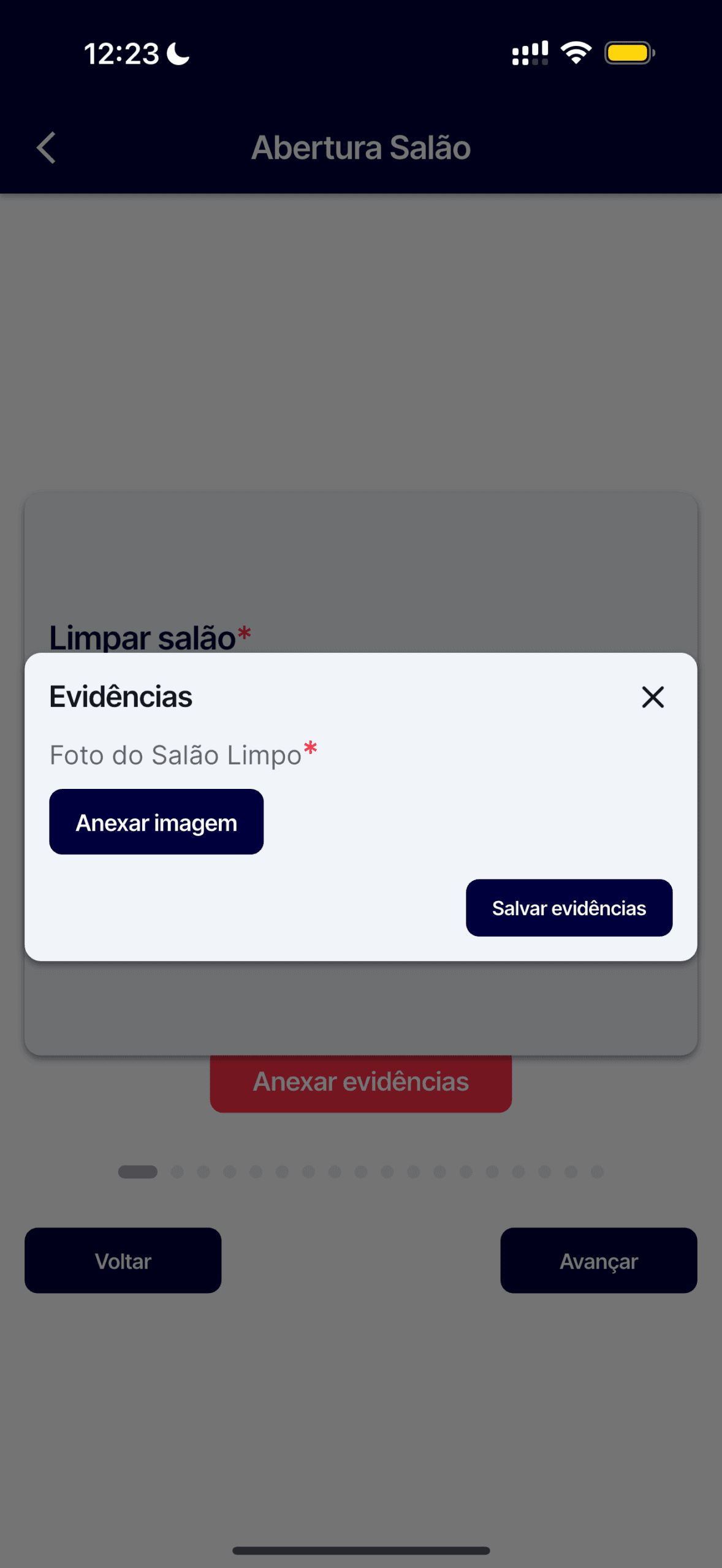
Task: Save with Salvar evidências
Action: pos(569,908)
